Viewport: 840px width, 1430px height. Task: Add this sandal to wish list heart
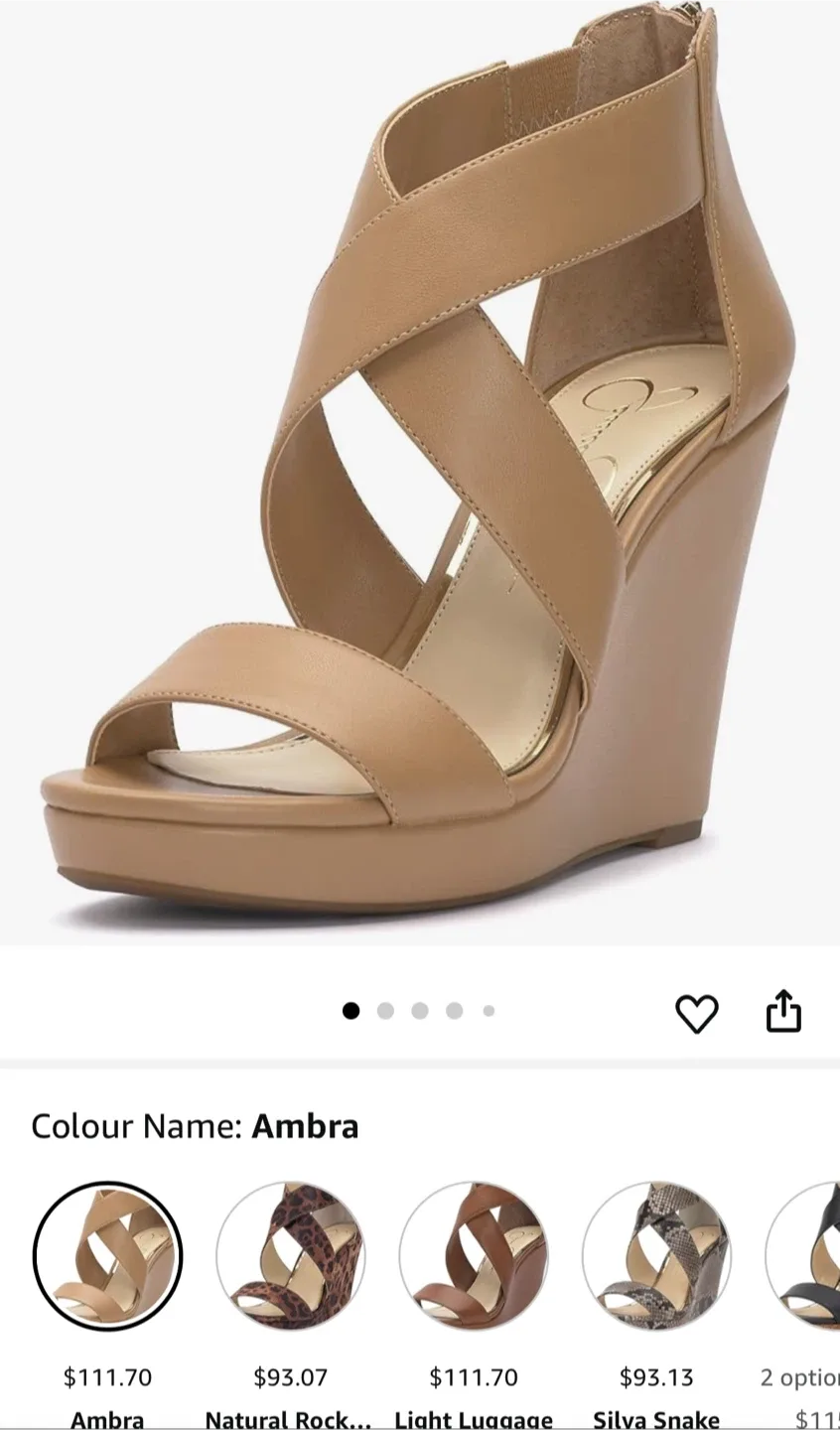(696, 1013)
